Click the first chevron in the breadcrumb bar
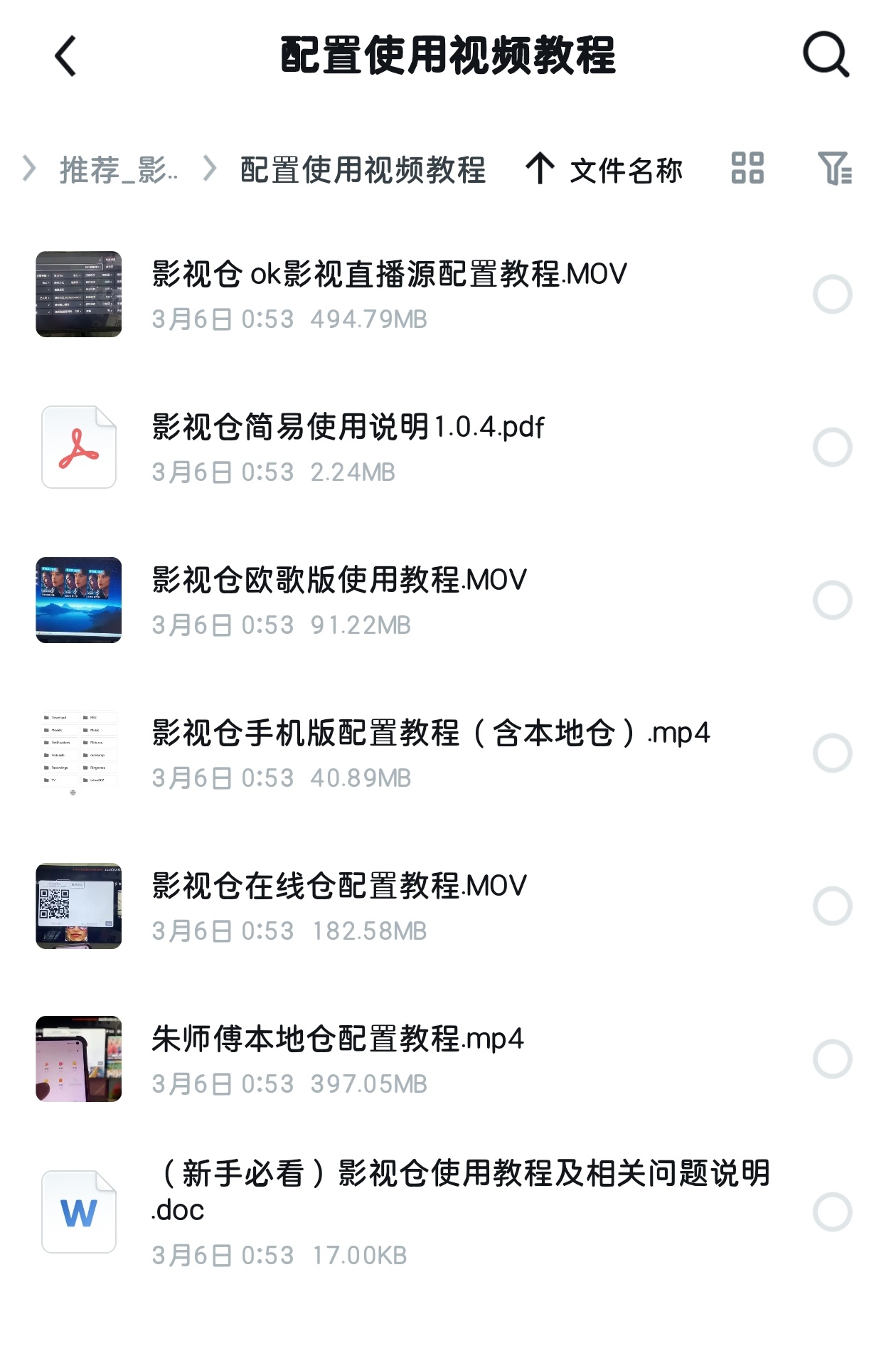Image resolution: width=896 pixels, height=1351 pixels. coord(28,171)
